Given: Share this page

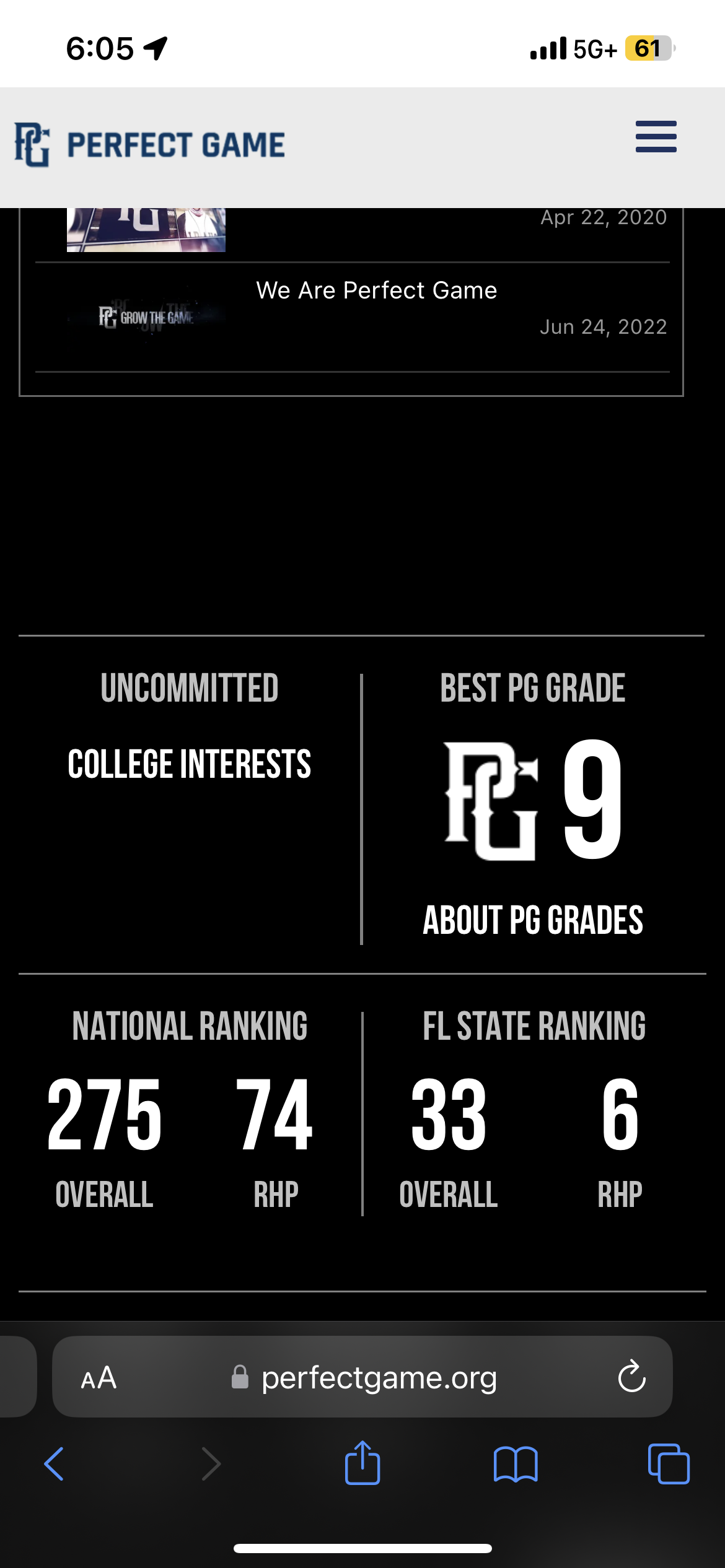Looking at the screenshot, I should point(362,1462).
